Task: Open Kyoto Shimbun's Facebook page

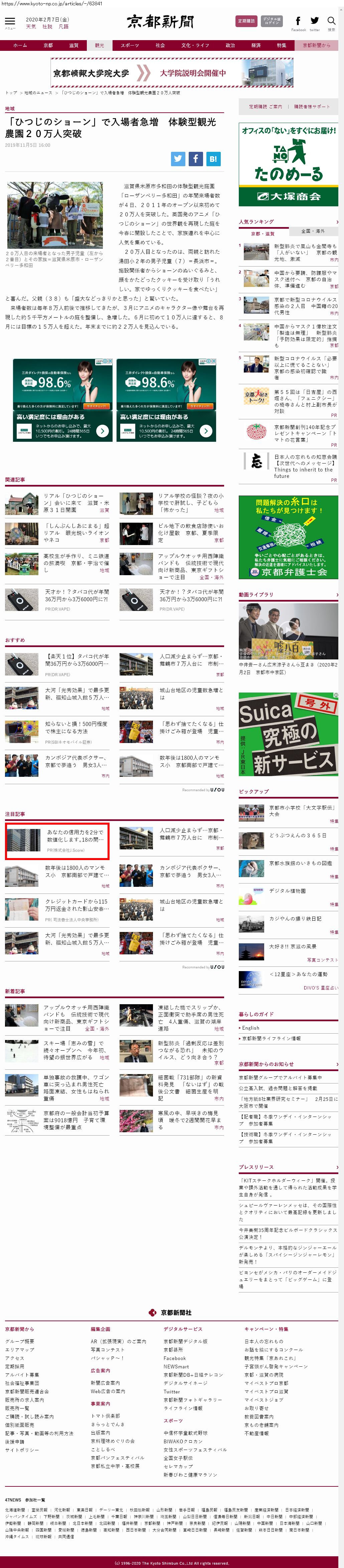Action: point(298,22)
